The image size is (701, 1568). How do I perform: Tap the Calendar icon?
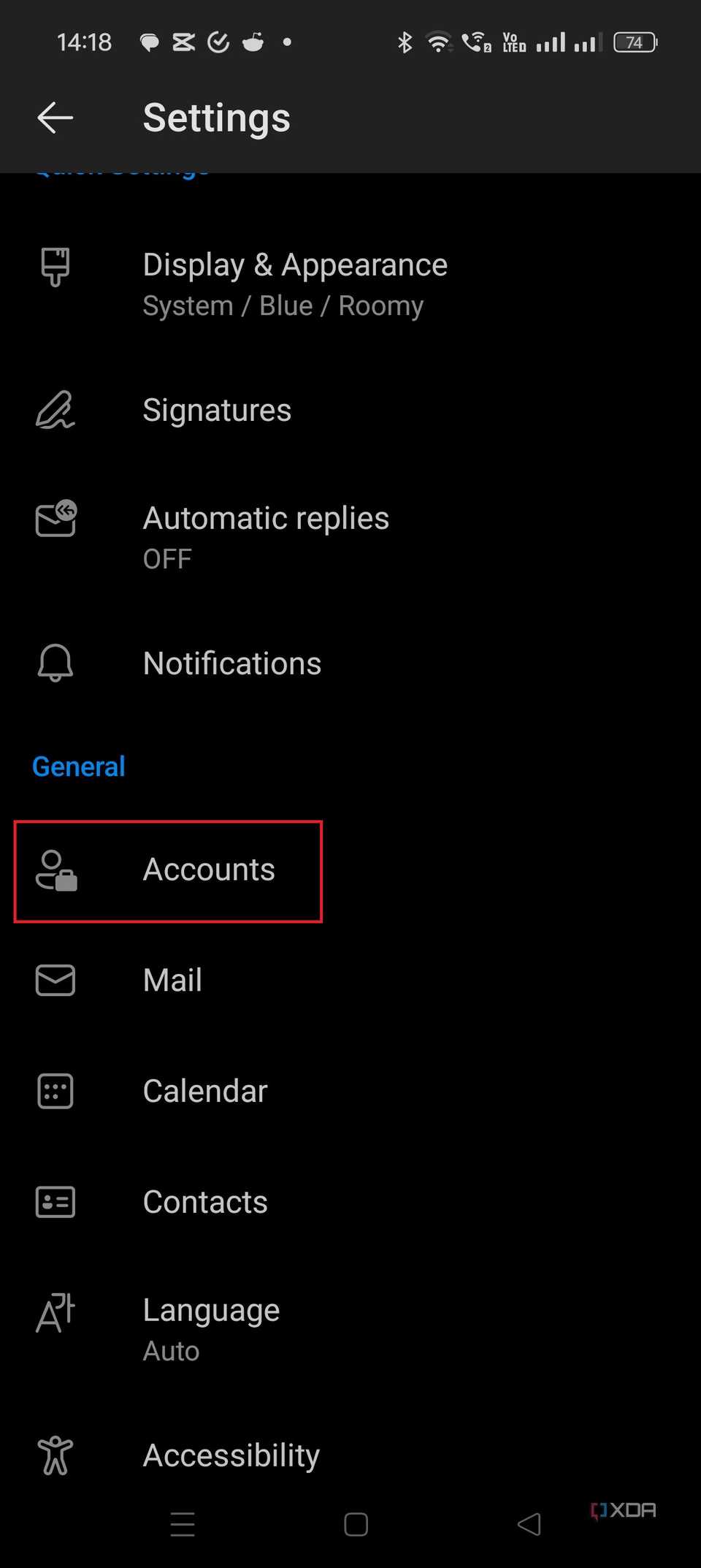(55, 1091)
